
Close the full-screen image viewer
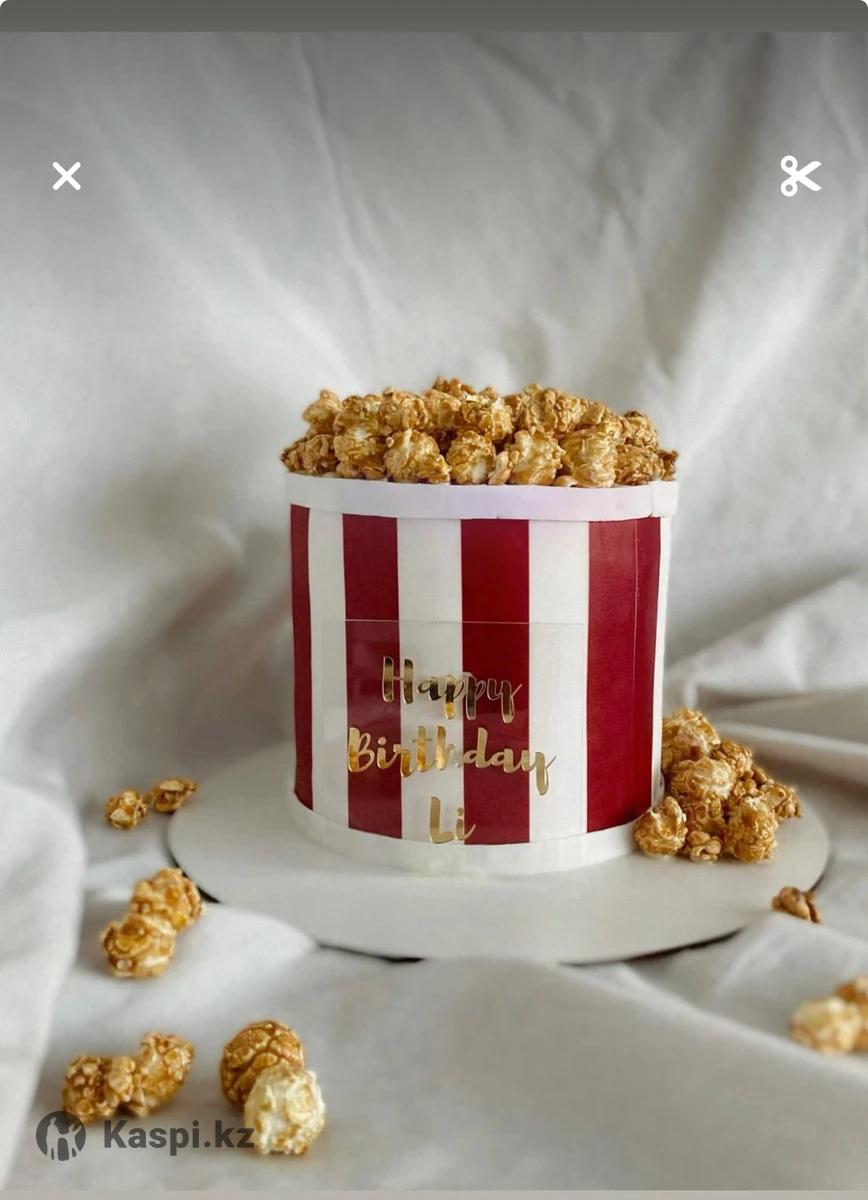click(x=67, y=176)
